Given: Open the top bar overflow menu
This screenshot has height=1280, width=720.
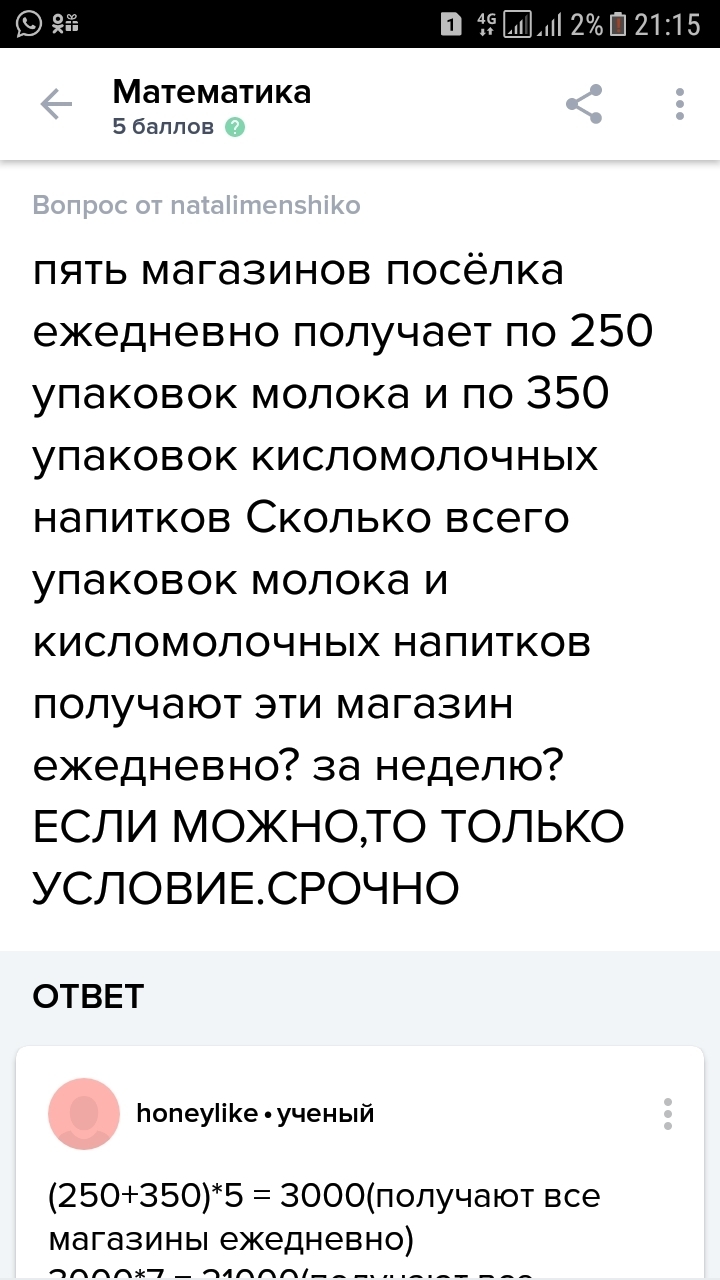Looking at the screenshot, I should coord(680,104).
